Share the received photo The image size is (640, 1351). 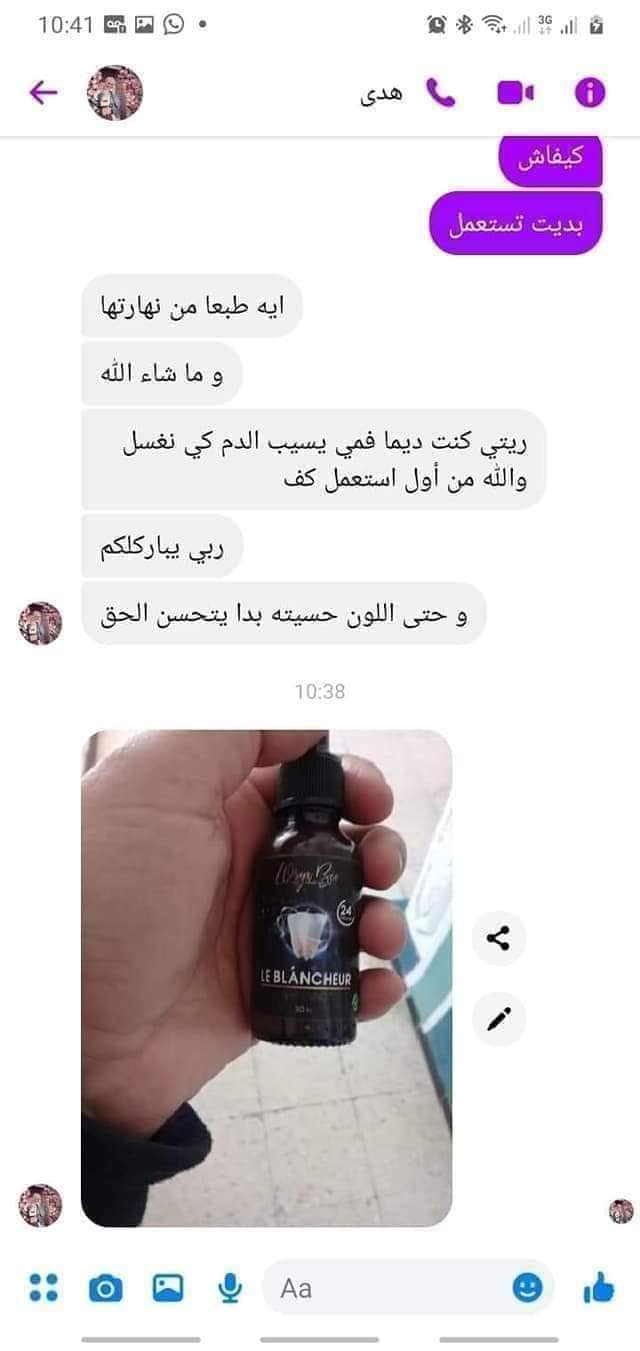498,939
